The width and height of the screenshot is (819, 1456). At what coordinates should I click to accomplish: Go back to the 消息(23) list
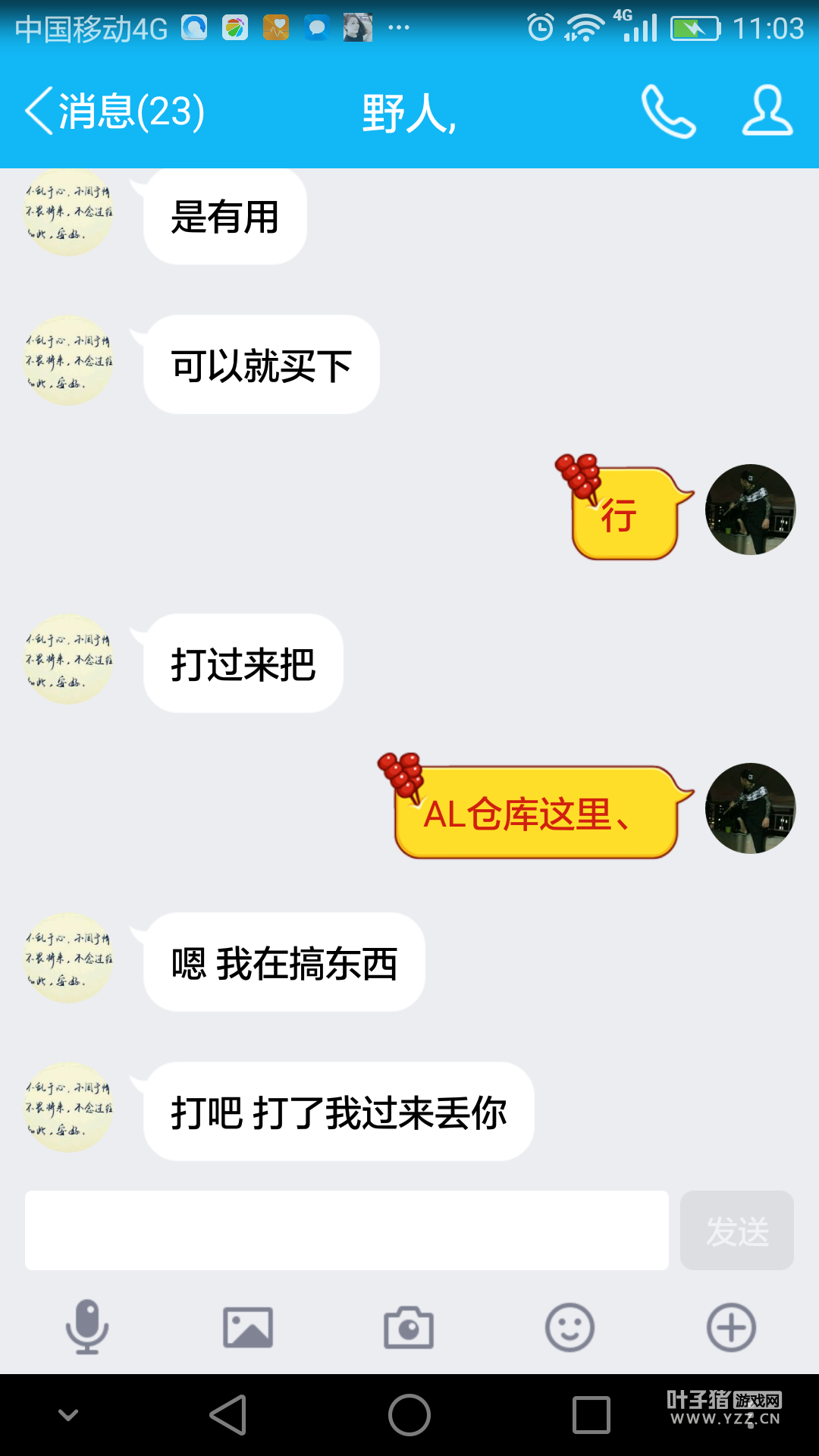pyautogui.click(x=115, y=111)
